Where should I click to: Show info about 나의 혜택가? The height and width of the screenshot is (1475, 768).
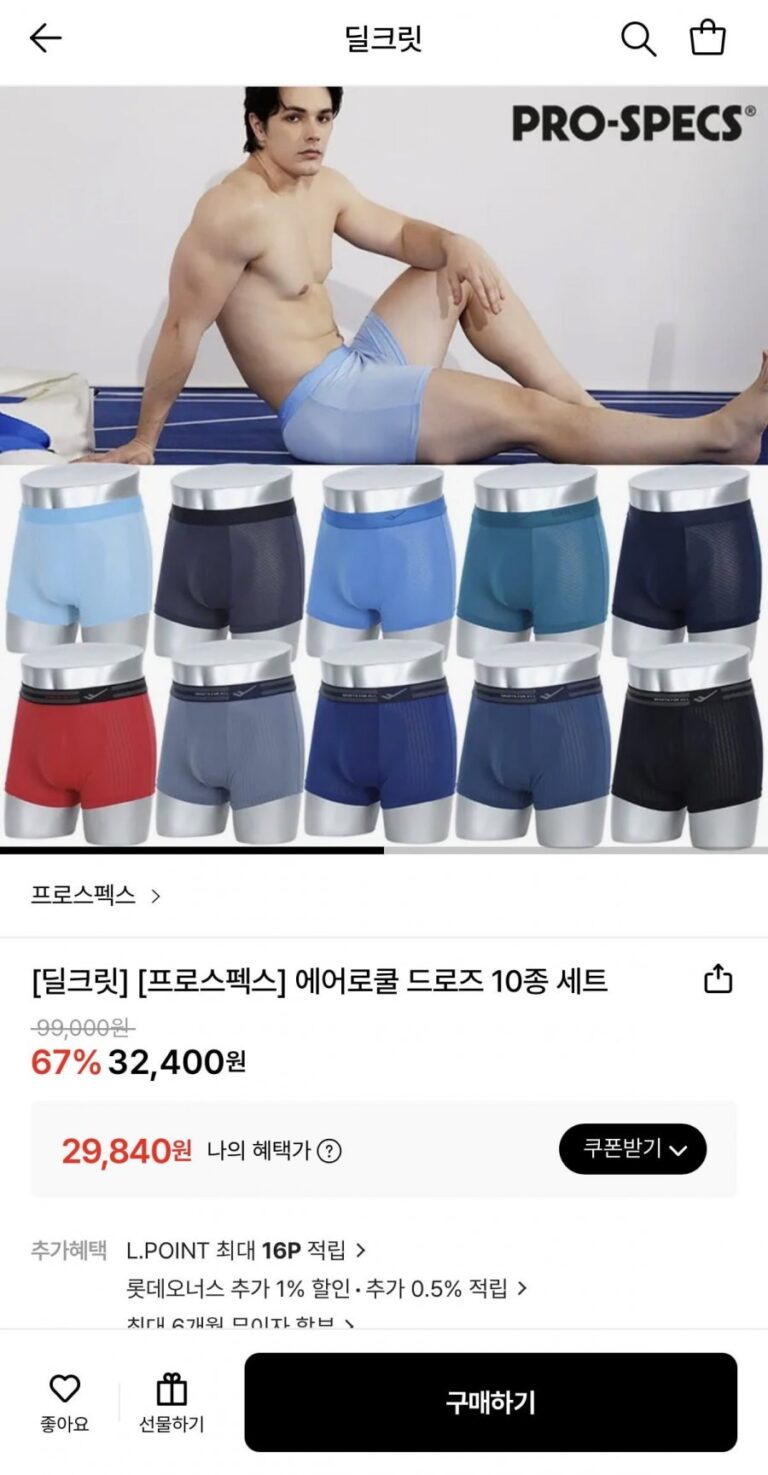(329, 1151)
